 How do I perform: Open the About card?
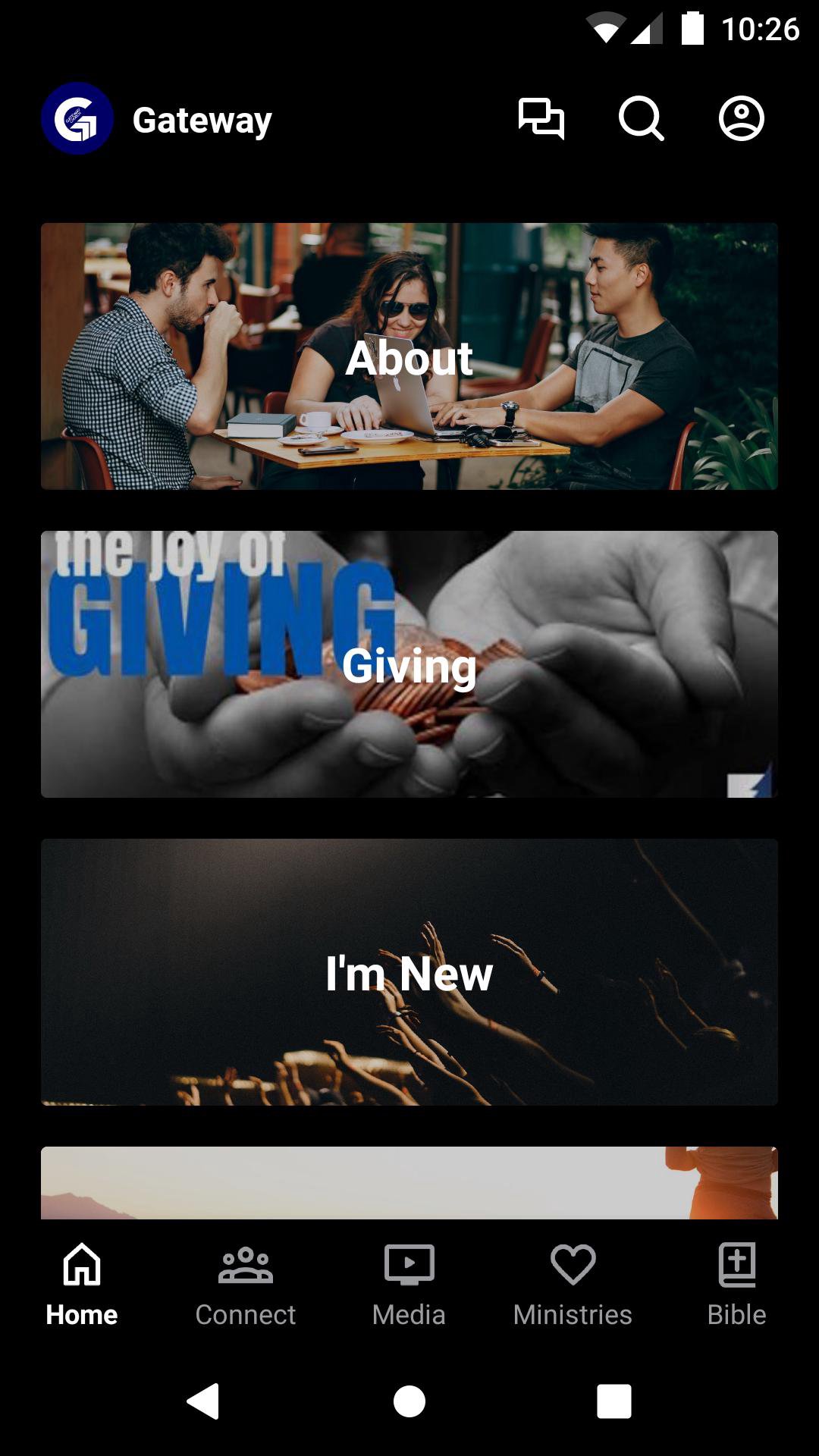point(409,356)
